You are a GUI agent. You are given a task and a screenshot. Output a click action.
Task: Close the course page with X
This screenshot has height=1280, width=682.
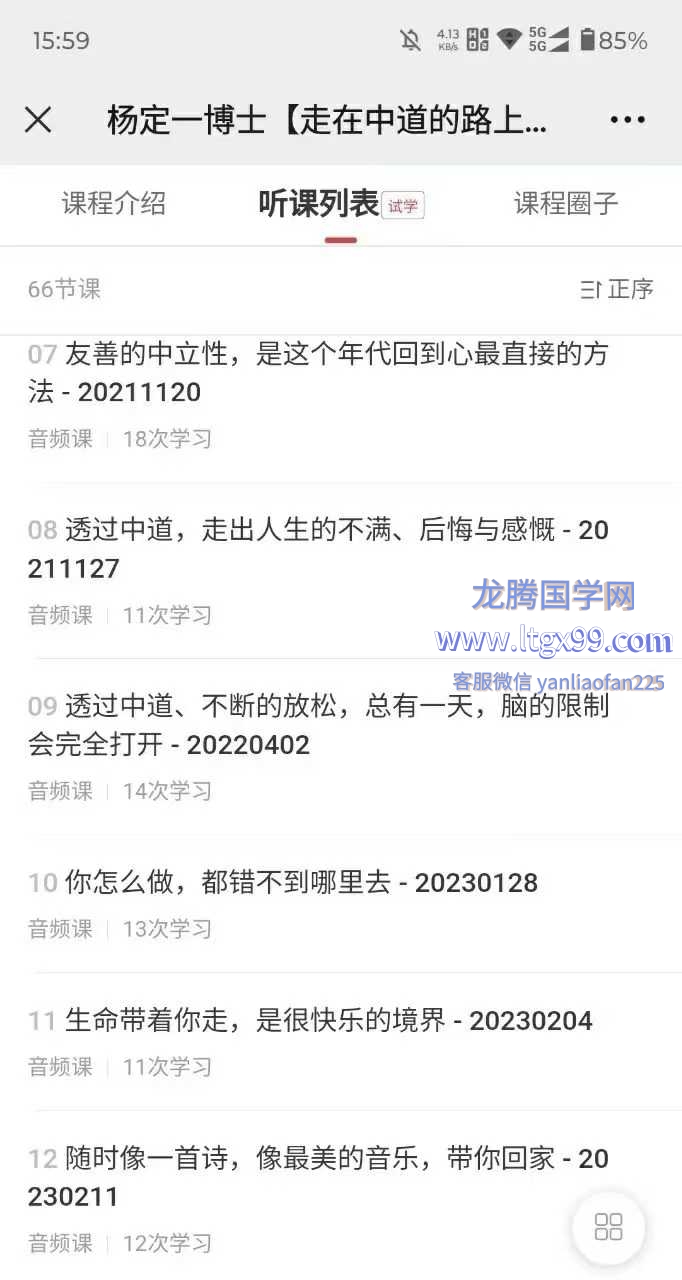point(38,120)
